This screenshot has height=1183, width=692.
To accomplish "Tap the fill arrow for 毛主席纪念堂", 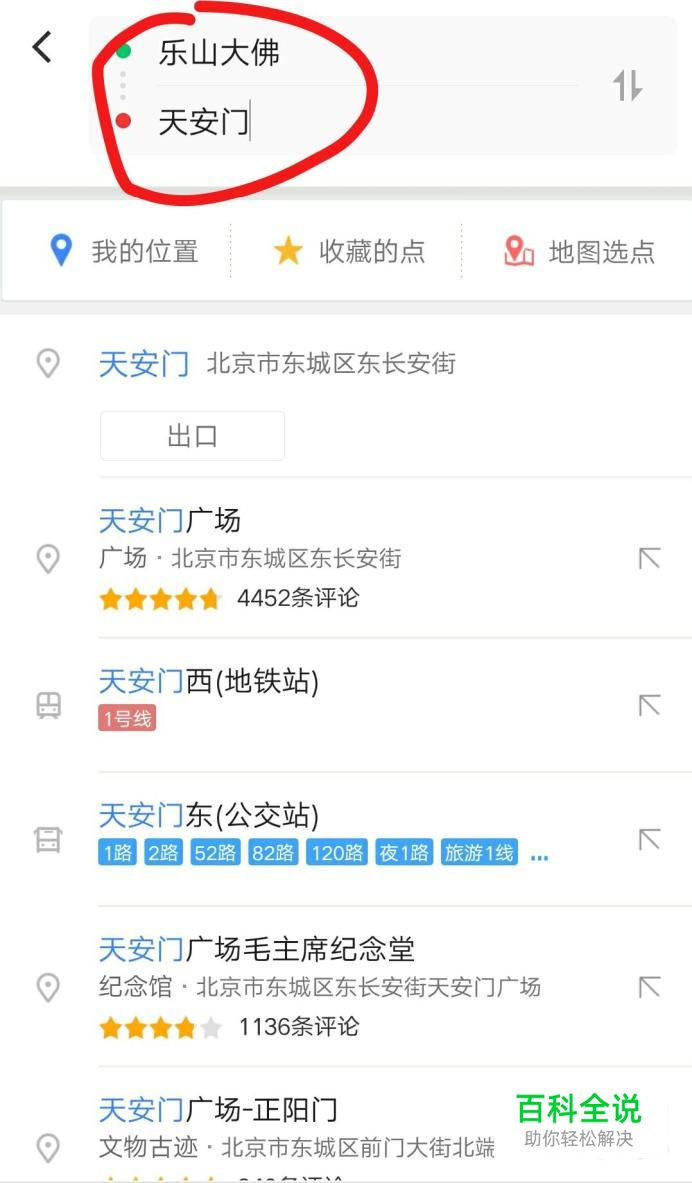I will [649, 986].
